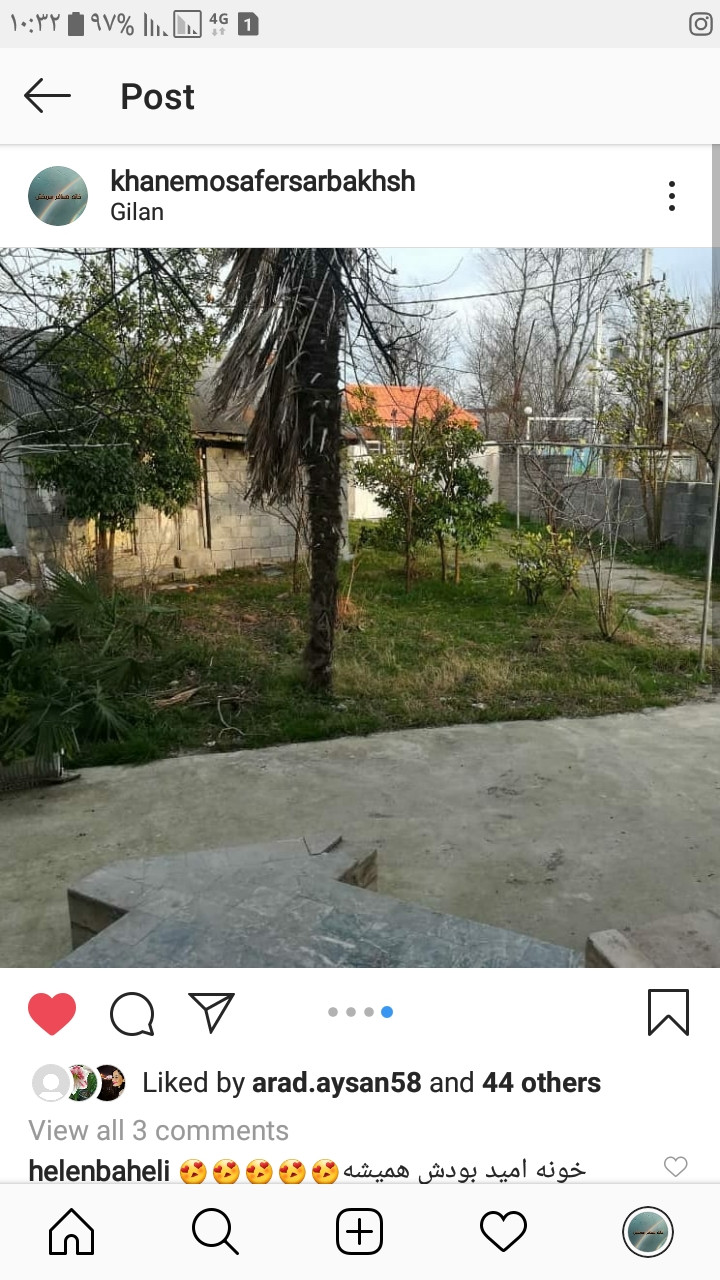Screen dimensions: 720x1280
Task: Open the comment bubble under the photo
Action: 132,1013
